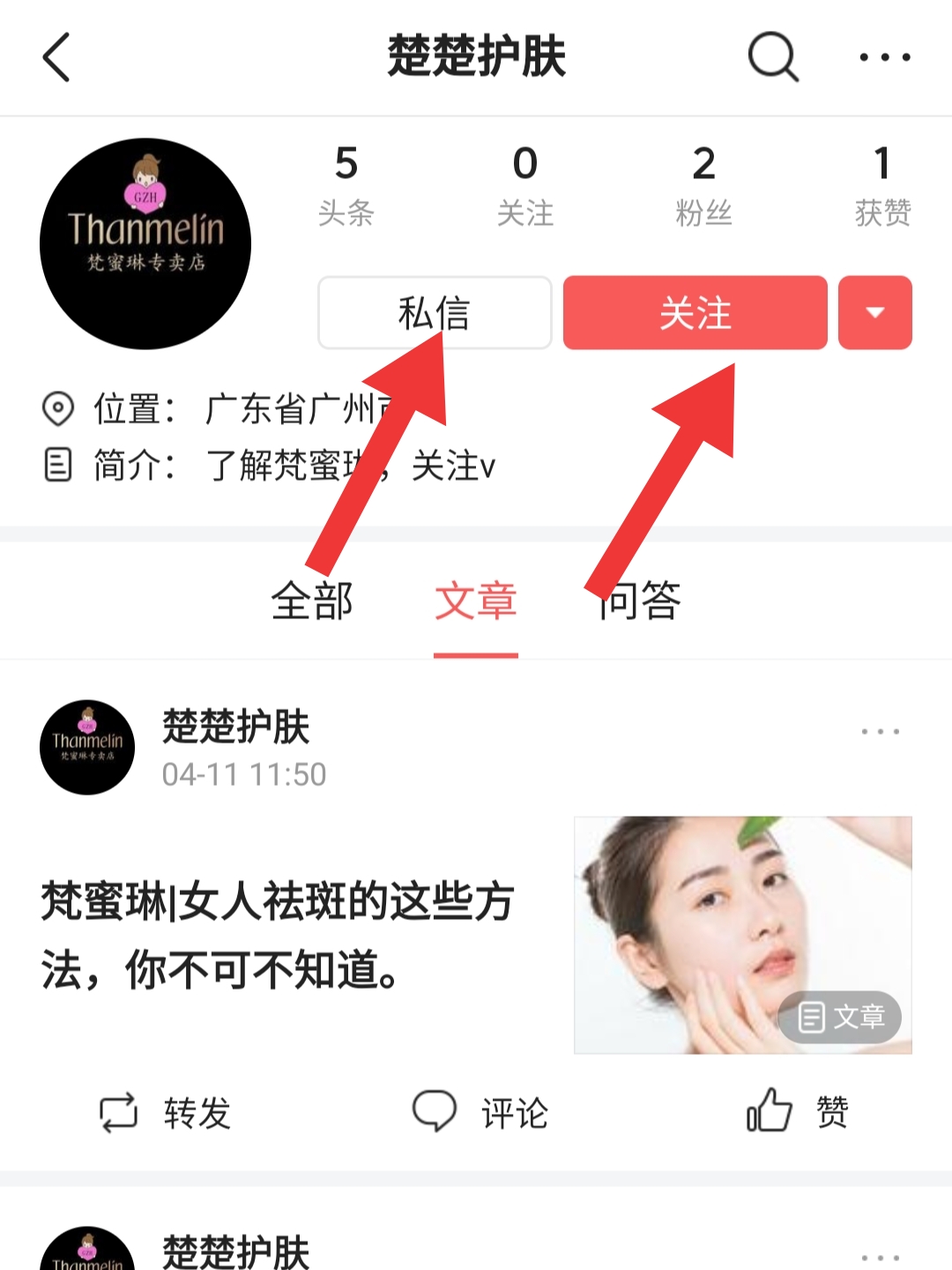
Task: Tap the thumbs-up (赞) icon
Action: point(769,1113)
